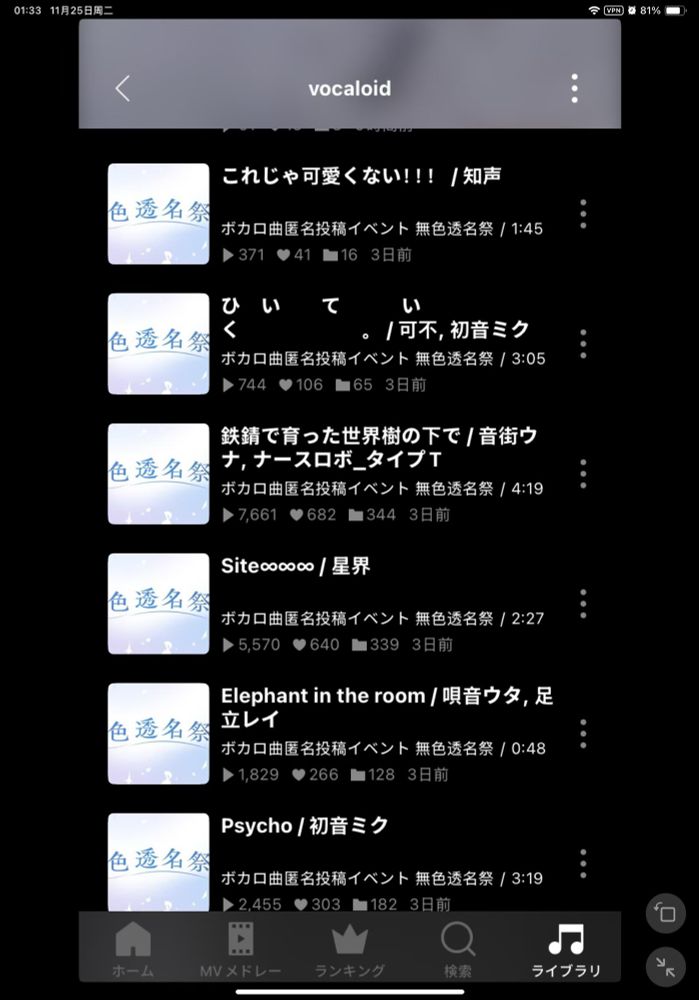699x1000 pixels.
Task: Select the ライブラリ tab
Action: click(x=566, y=950)
